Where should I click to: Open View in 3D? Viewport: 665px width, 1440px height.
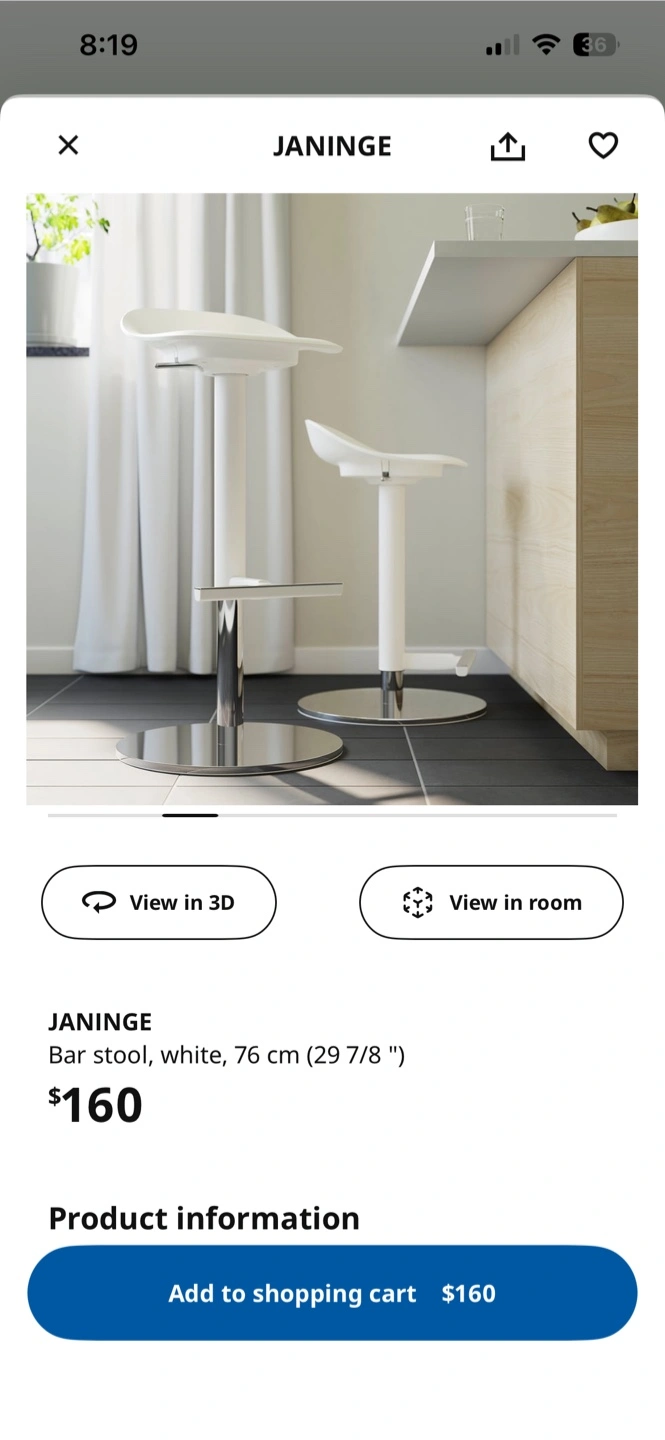coord(158,902)
